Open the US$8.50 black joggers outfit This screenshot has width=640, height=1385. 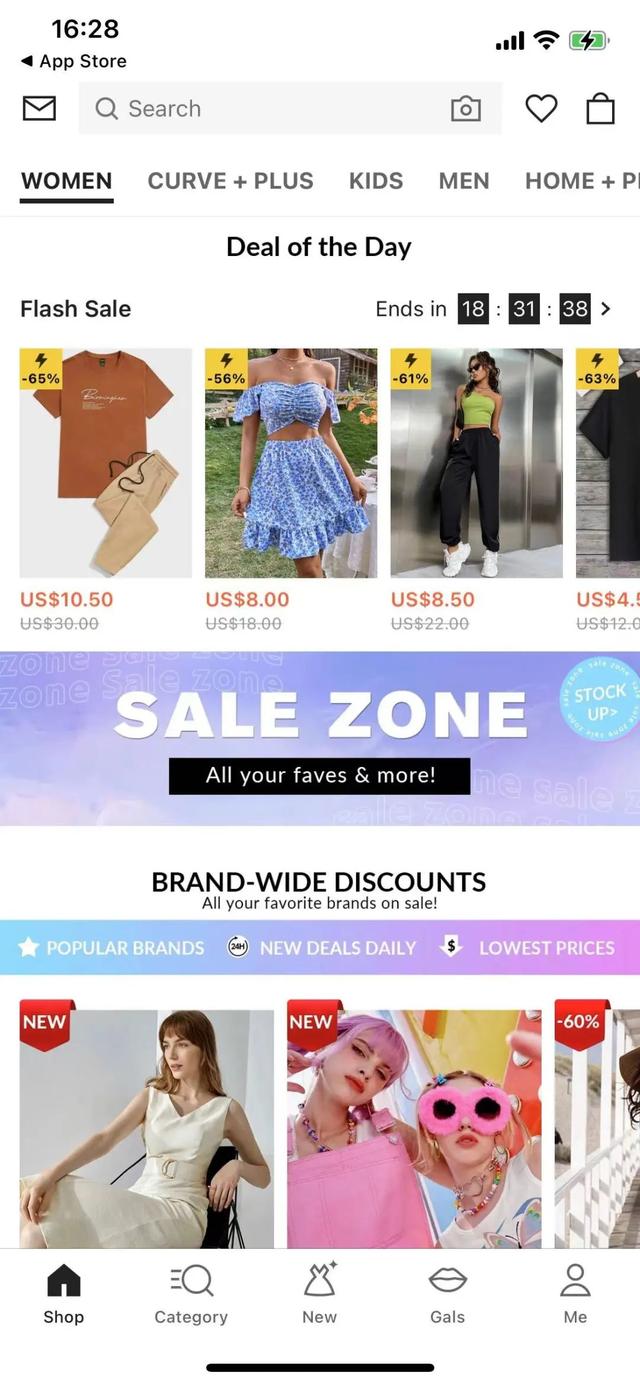[x=476, y=463]
